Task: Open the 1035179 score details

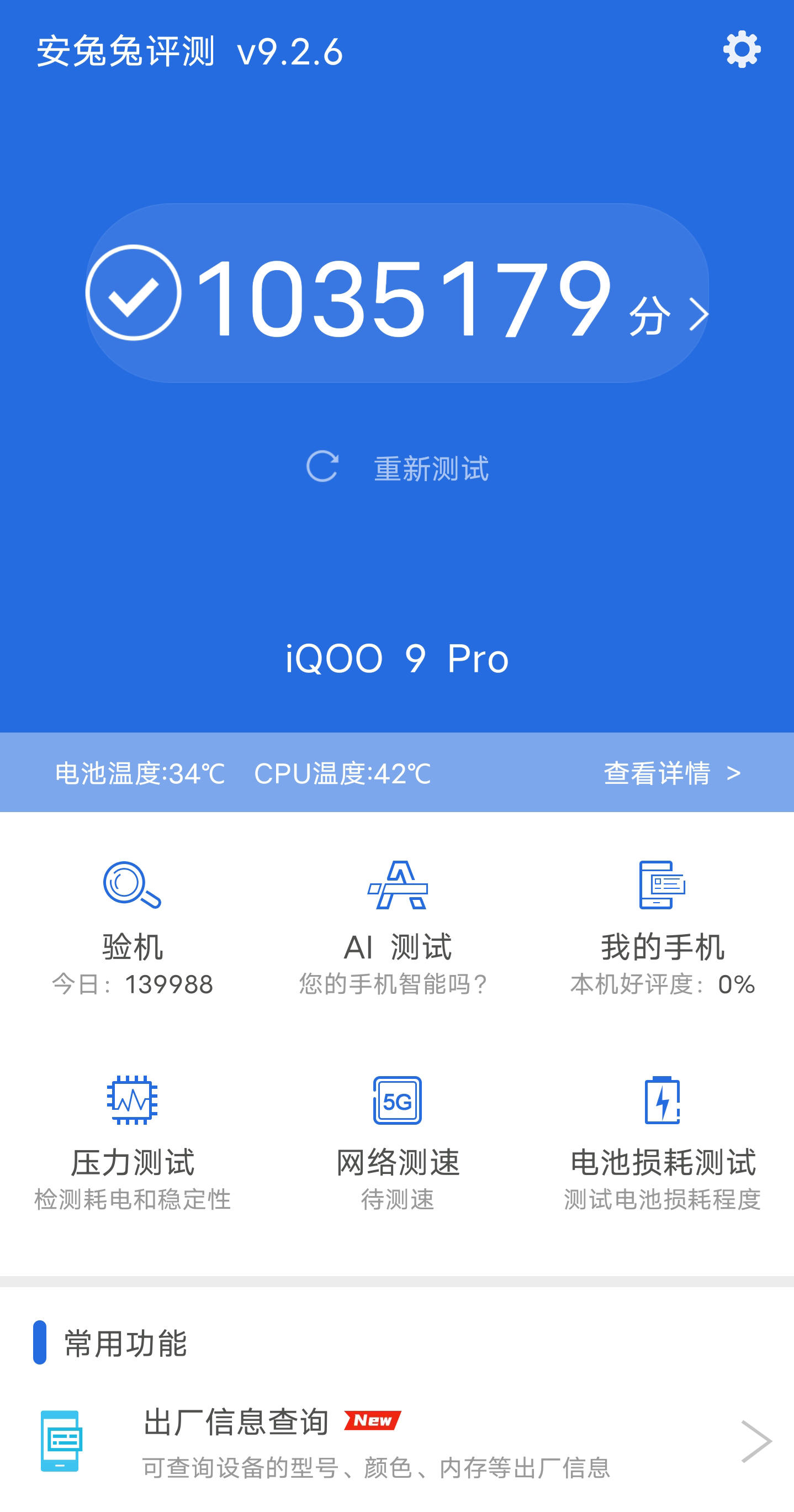Action: pos(398,293)
